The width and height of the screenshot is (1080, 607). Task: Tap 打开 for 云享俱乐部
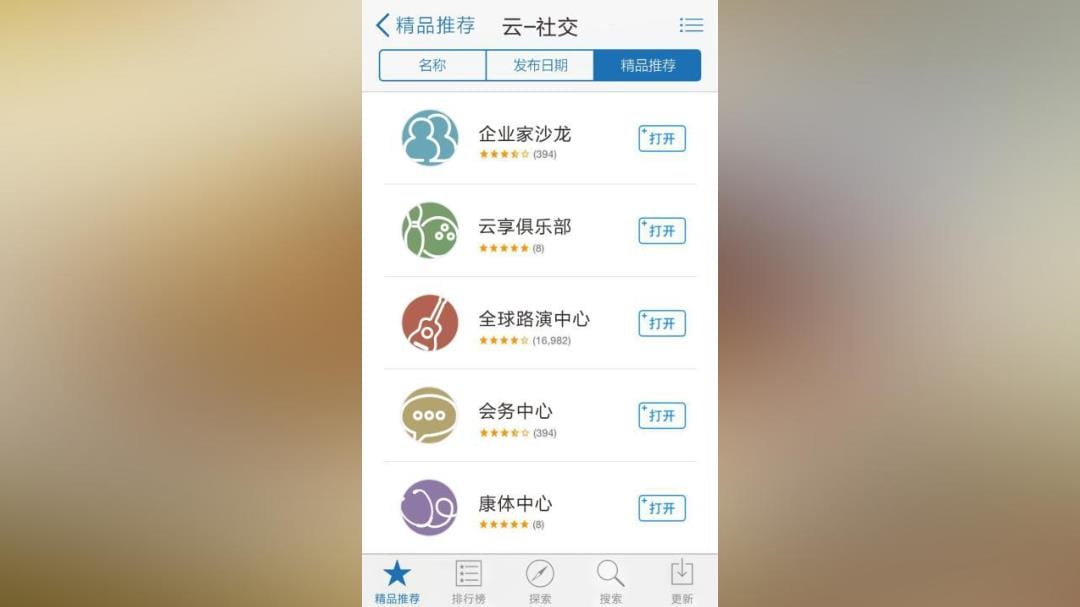point(662,231)
